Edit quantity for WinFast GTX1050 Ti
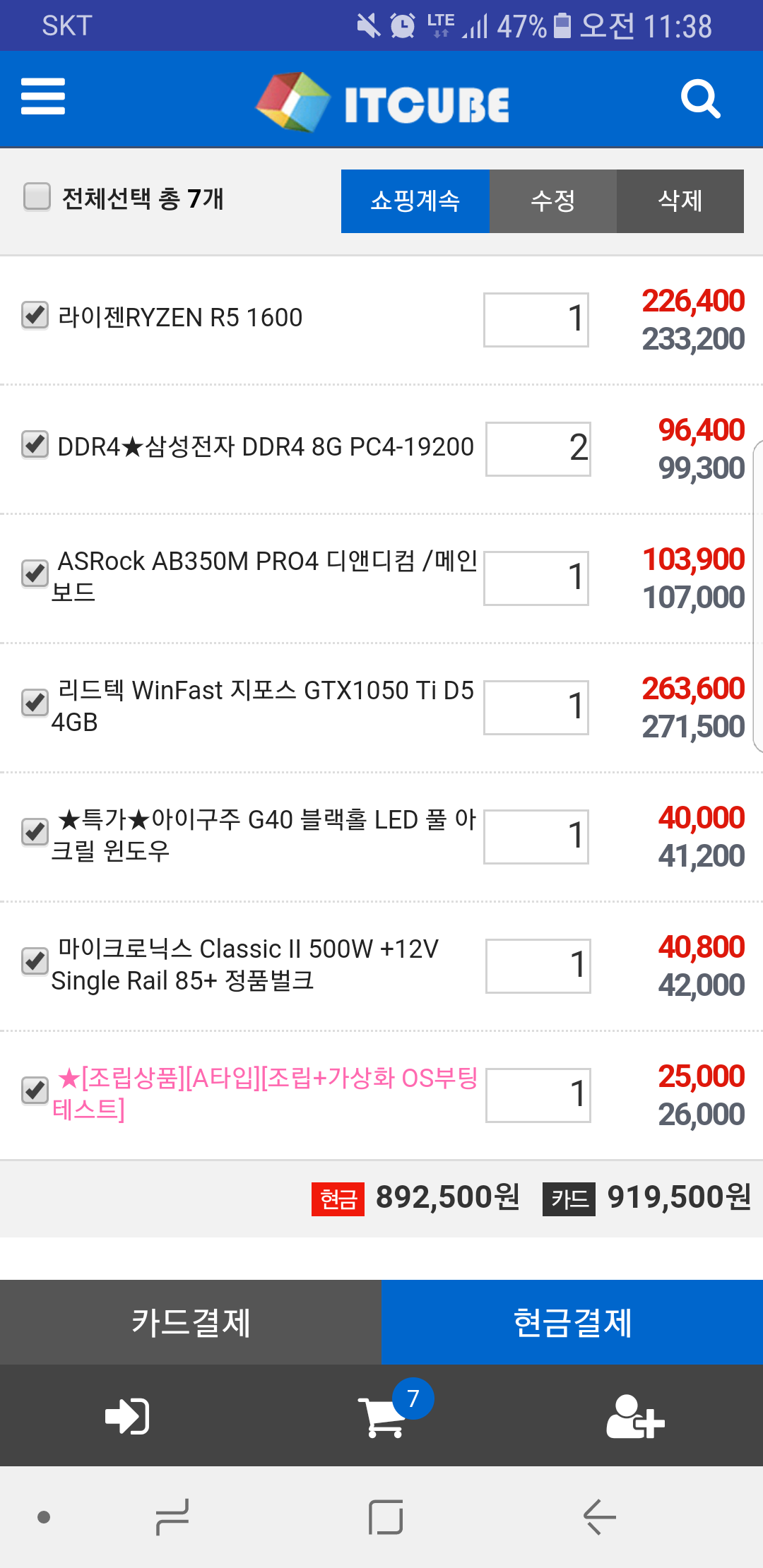The image size is (763, 1568). (536, 708)
